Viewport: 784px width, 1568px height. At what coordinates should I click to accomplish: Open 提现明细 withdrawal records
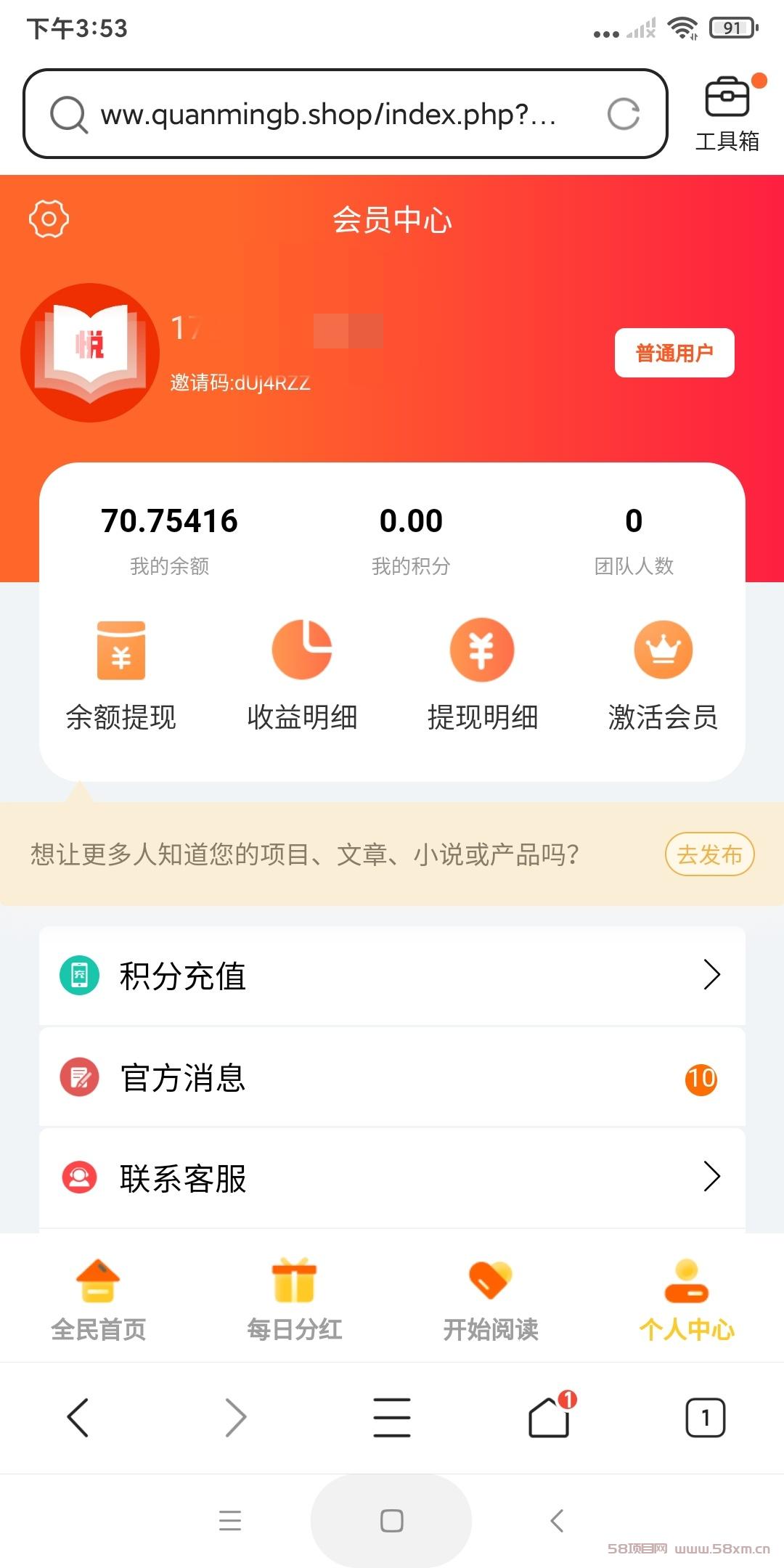coord(482,675)
